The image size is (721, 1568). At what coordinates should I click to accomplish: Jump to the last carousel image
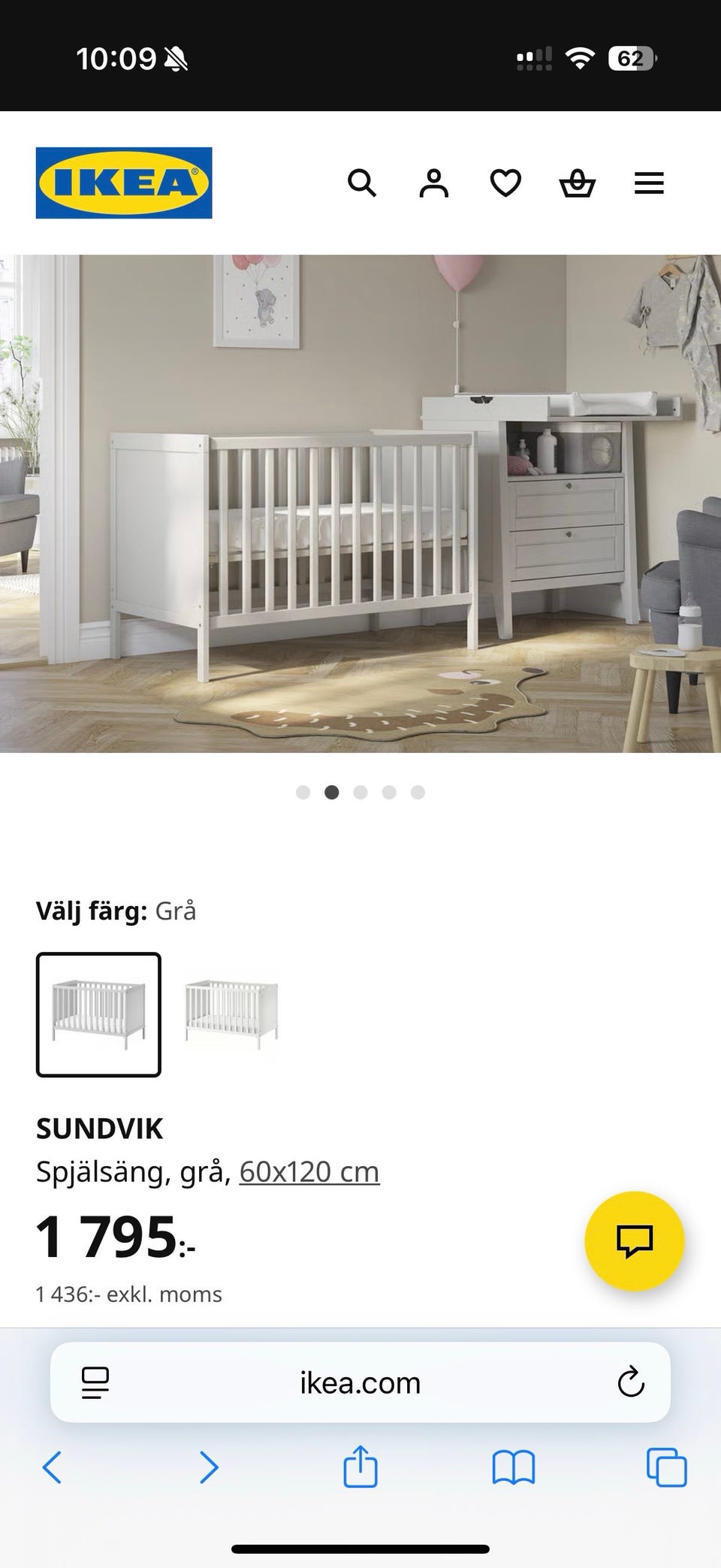coord(418,792)
